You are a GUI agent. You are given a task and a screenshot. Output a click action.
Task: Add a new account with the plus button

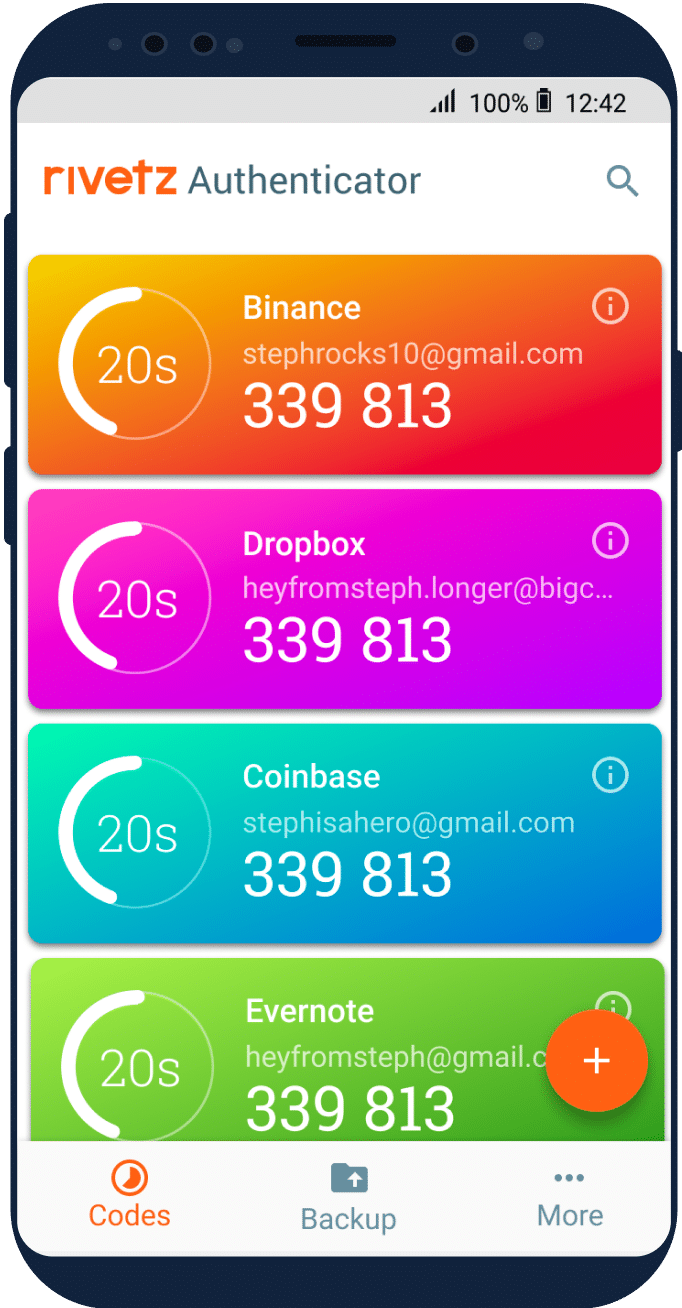(x=597, y=1061)
